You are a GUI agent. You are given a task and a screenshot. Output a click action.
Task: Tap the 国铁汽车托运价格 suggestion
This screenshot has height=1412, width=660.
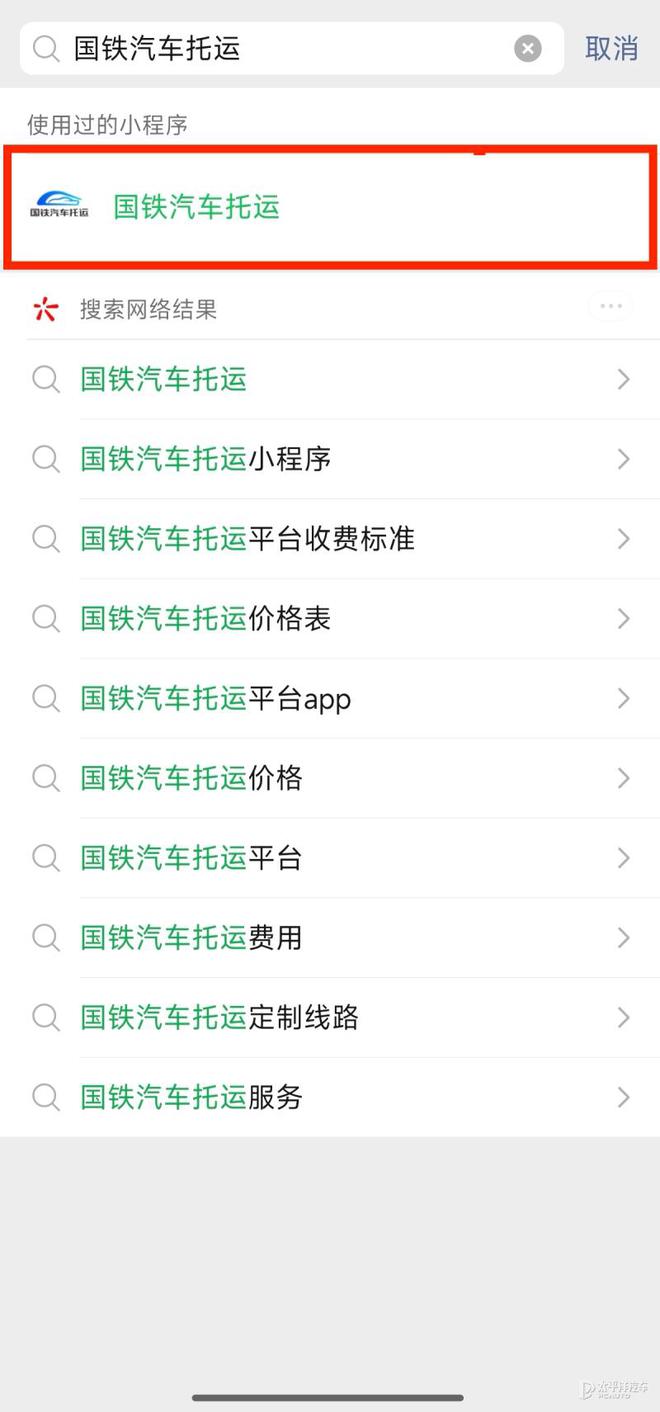coord(330,778)
